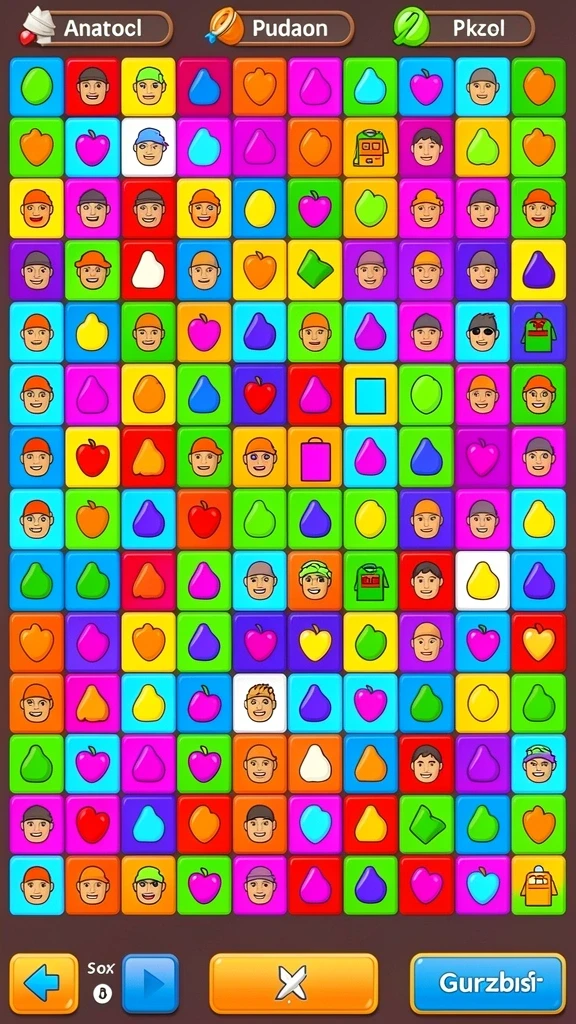576x1024 pixels.
Task: Select the red apple on yellow tile
Action: 92,457
